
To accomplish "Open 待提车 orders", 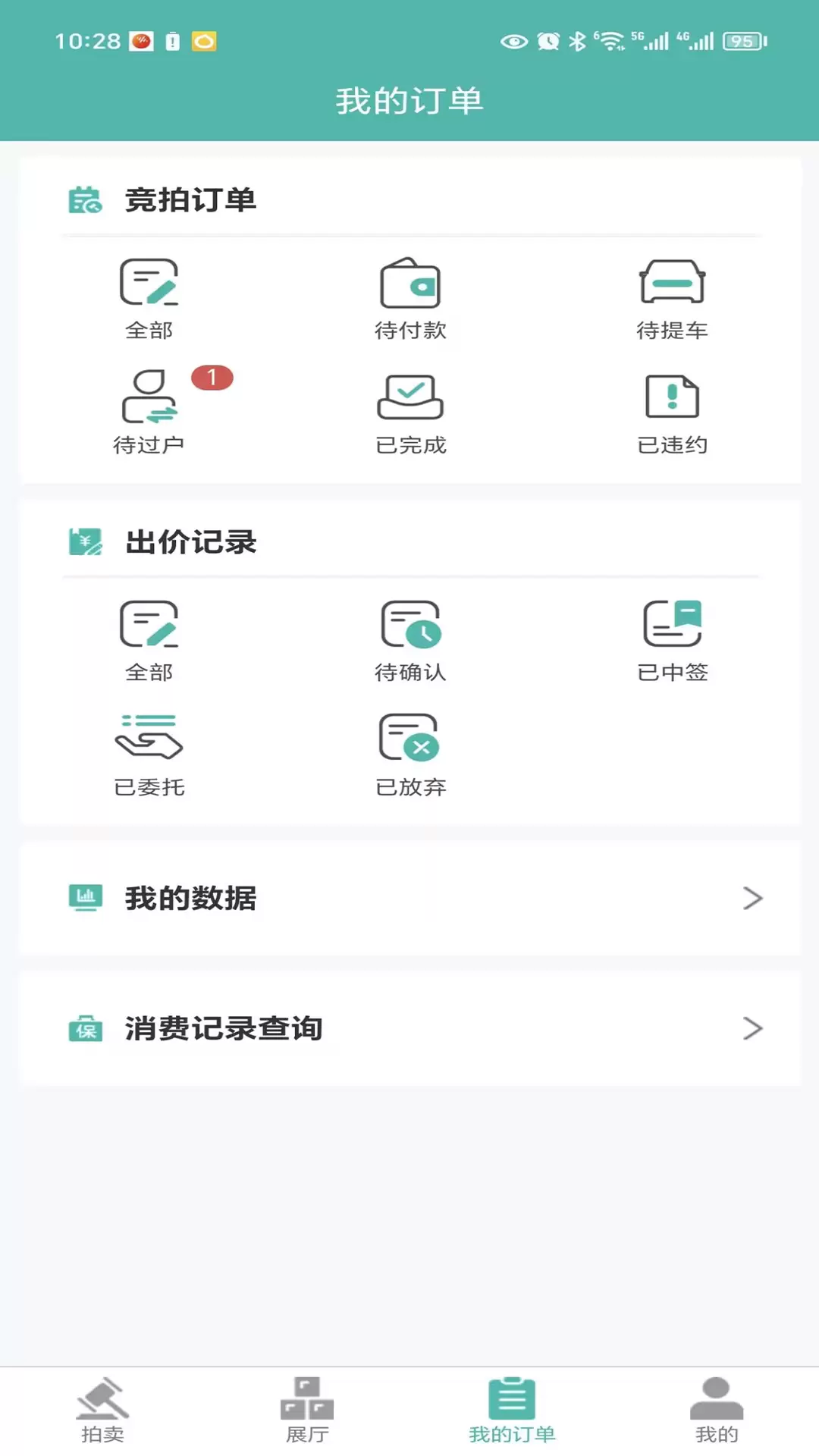I will pyautogui.click(x=672, y=300).
